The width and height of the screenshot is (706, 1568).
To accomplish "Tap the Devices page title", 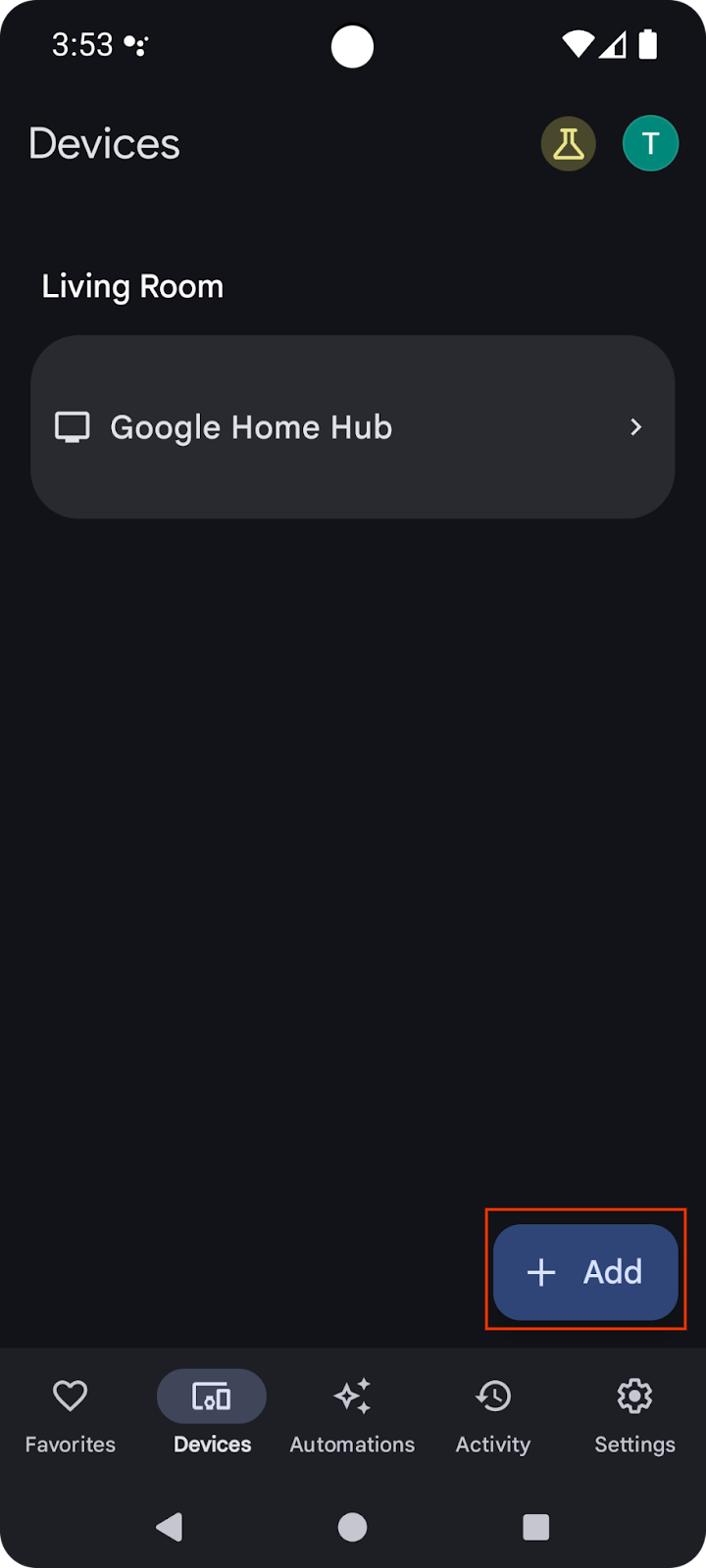I will click(x=104, y=143).
